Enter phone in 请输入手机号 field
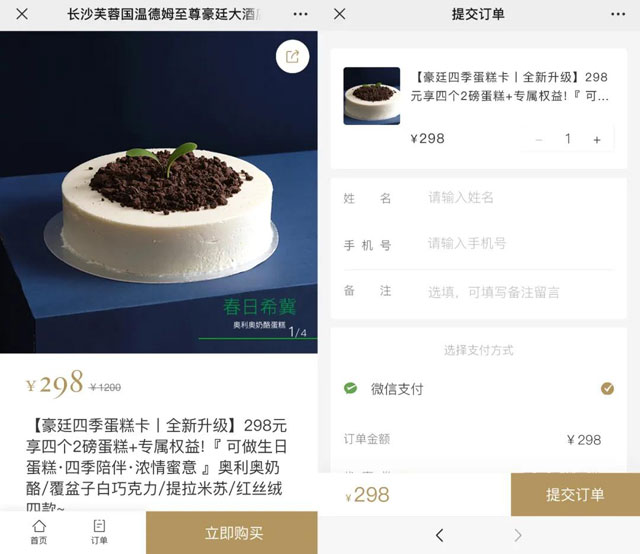 pyautogui.click(x=515, y=243)
